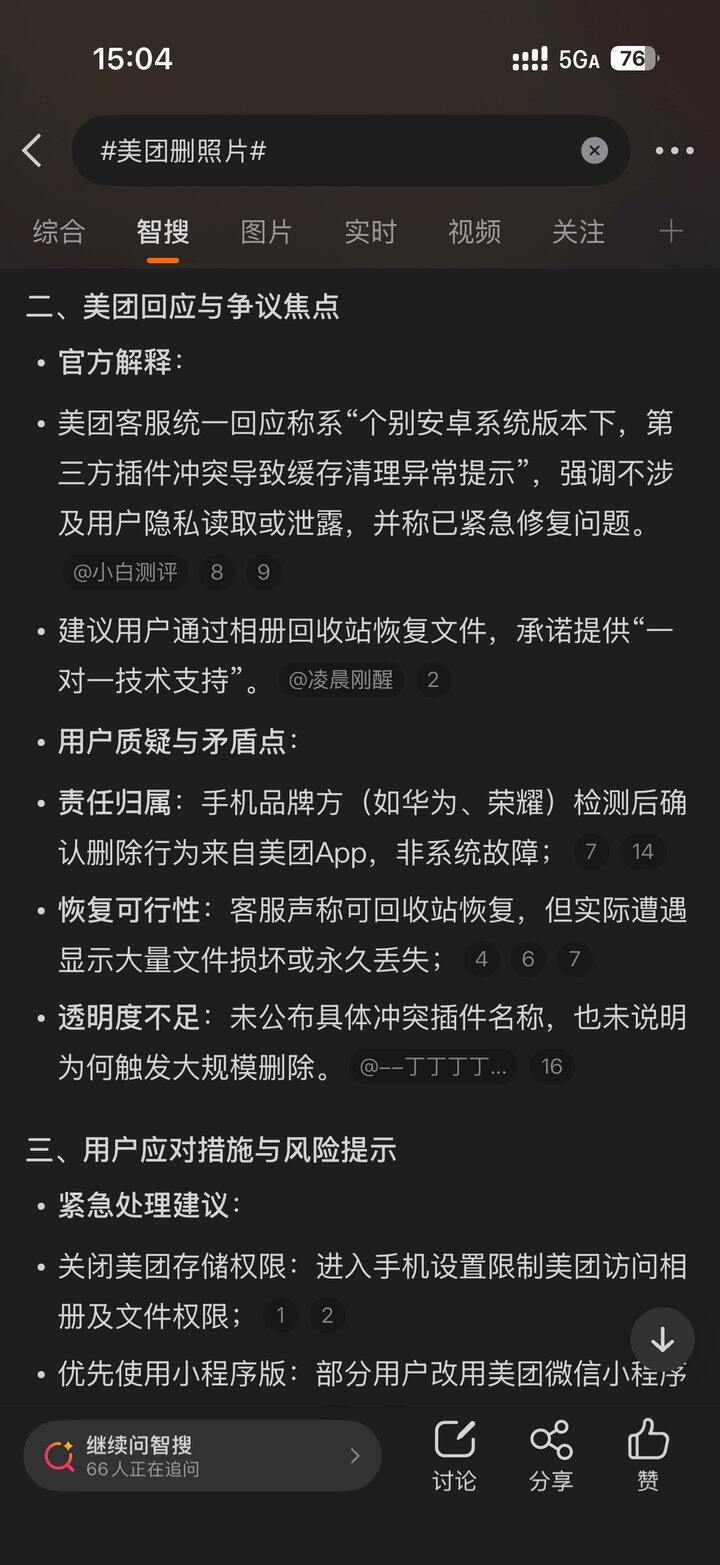Viewport: 720px width, 1565px height.
Task: Switch to the 关注 tab
Action: click(x=578, y=232)
